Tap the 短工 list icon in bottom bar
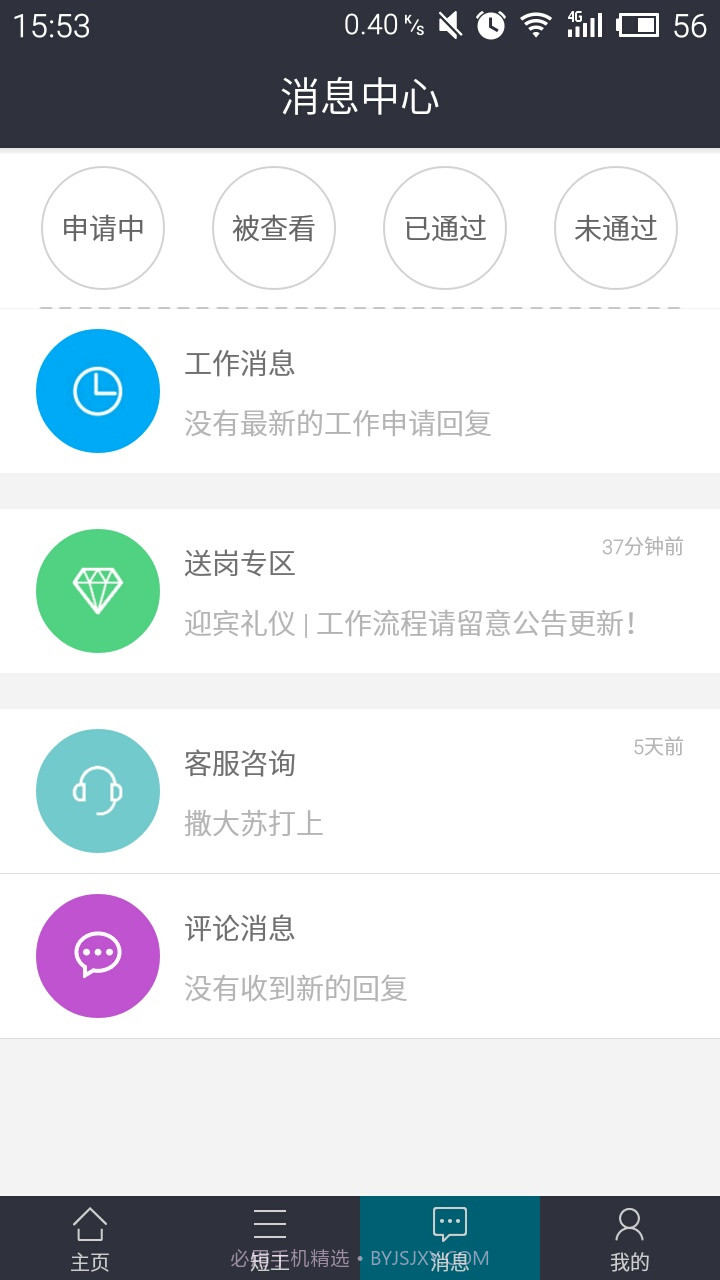 point(270,1222)
